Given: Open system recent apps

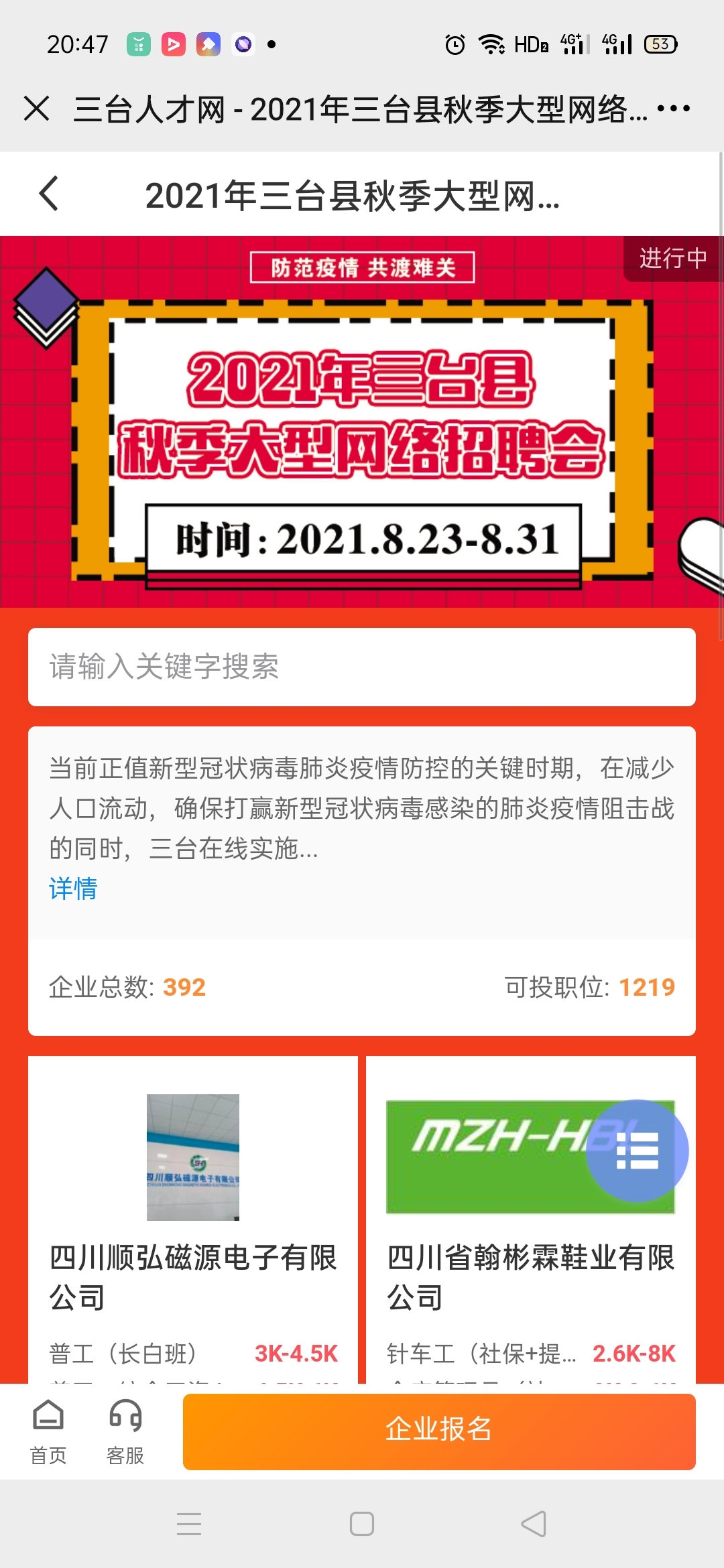Looking at the screenshot, I should point(189,1524).
